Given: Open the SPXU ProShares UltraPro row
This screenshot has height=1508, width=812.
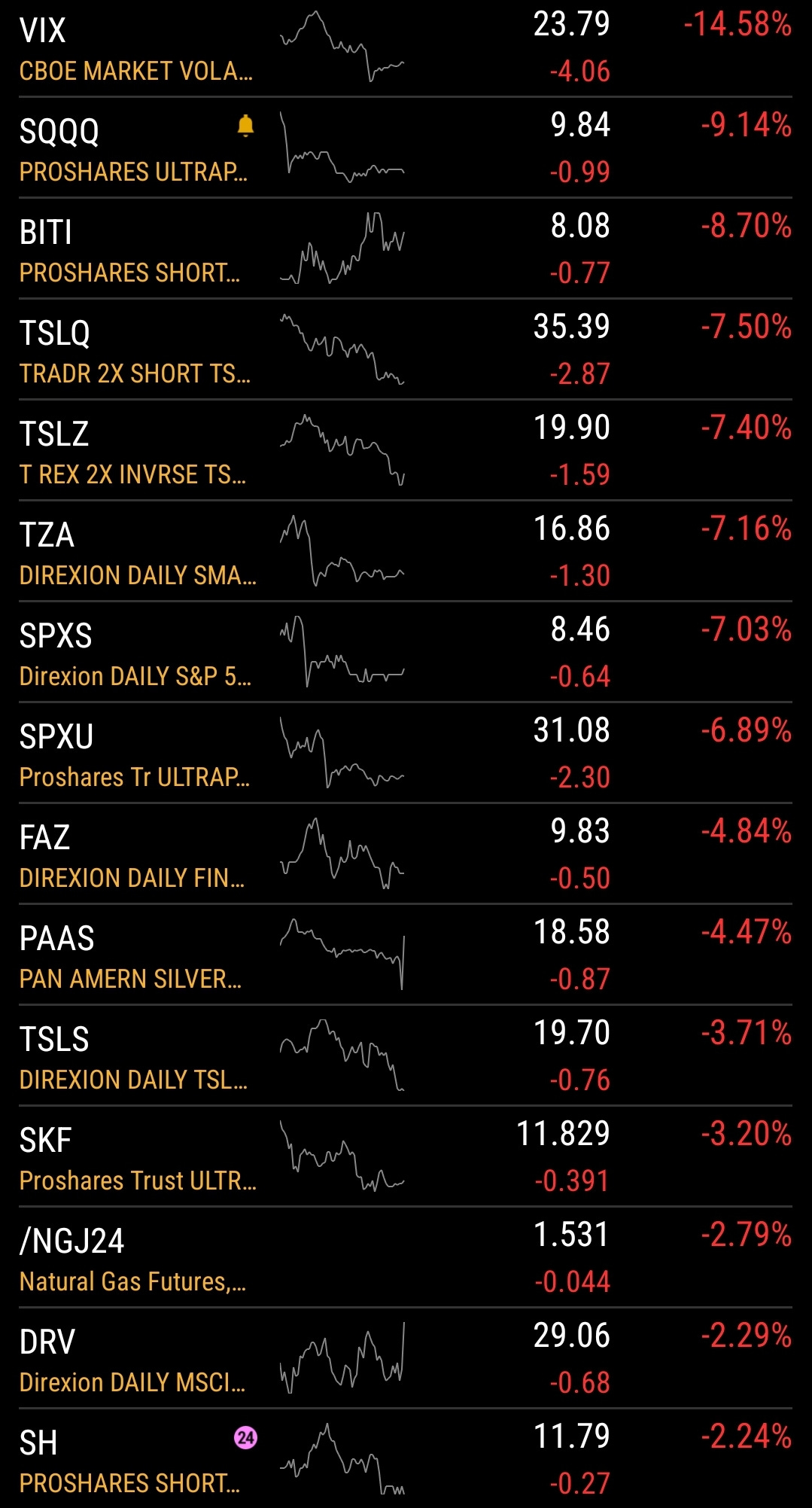Looking at the screenshot, I should 406,753.
